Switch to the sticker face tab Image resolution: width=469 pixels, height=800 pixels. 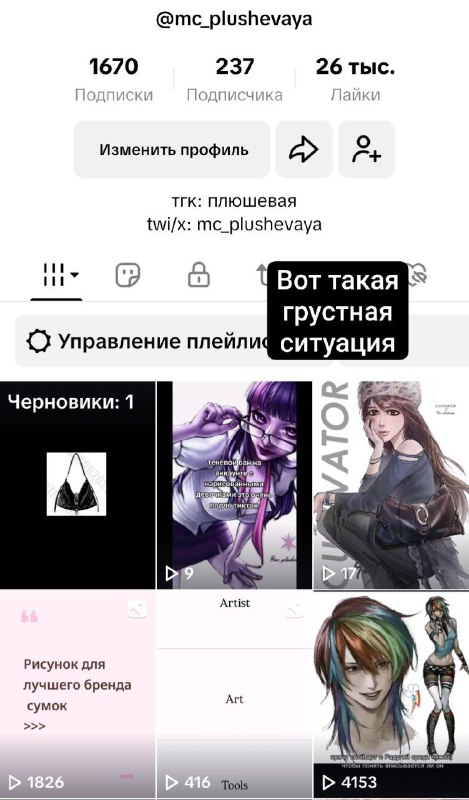128,276
